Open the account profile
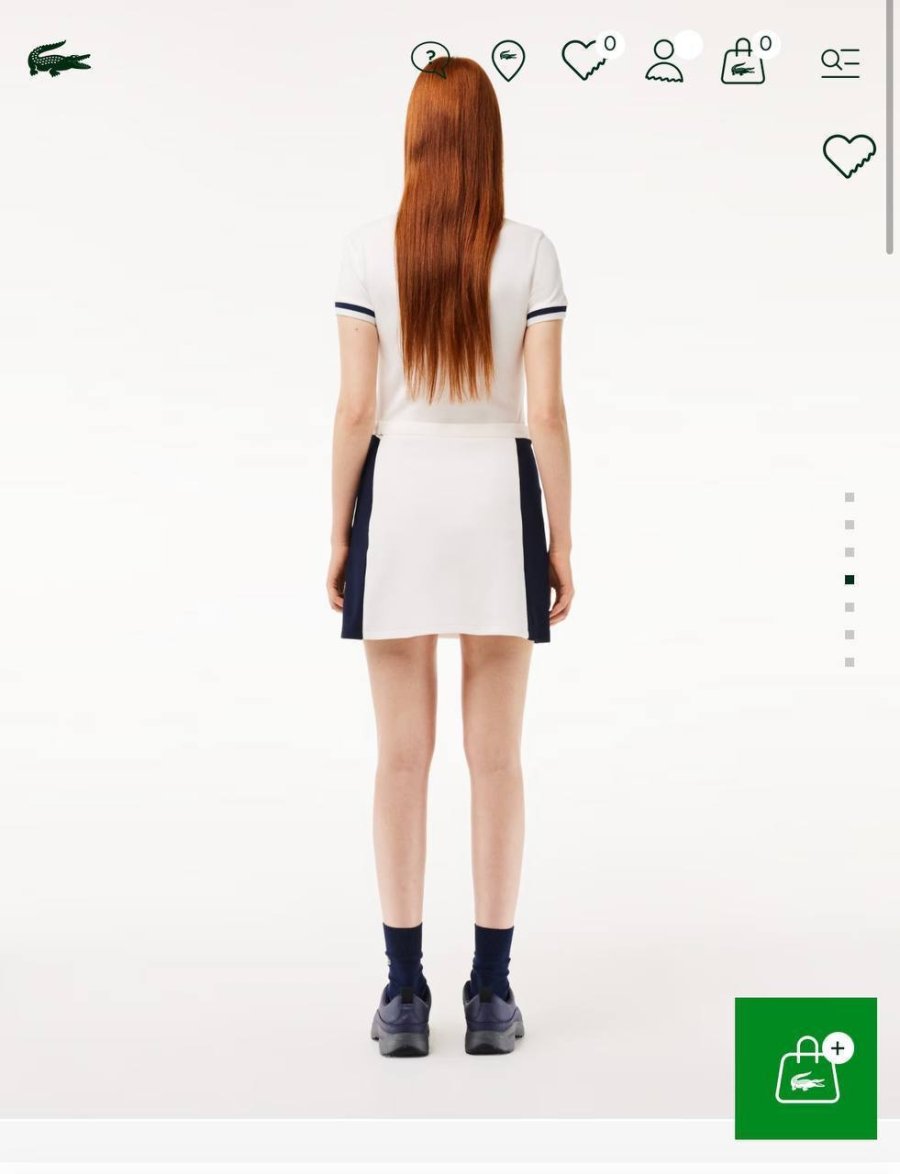The image size is (900, 1174). (664, 61)
